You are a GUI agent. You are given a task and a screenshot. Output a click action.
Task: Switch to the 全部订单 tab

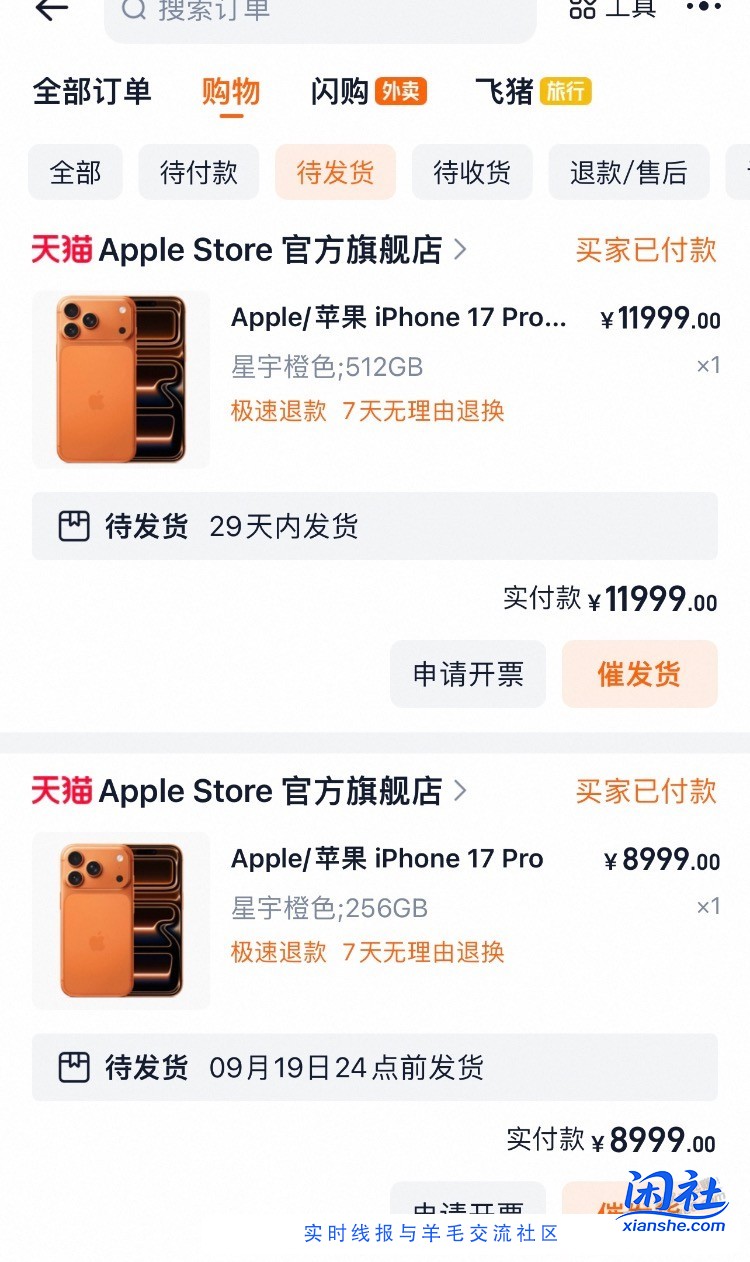point(92,92)
